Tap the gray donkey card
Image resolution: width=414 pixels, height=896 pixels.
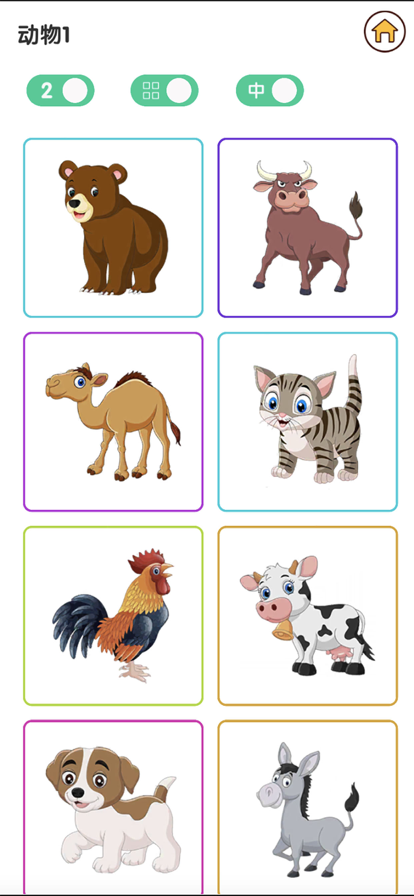308,807
